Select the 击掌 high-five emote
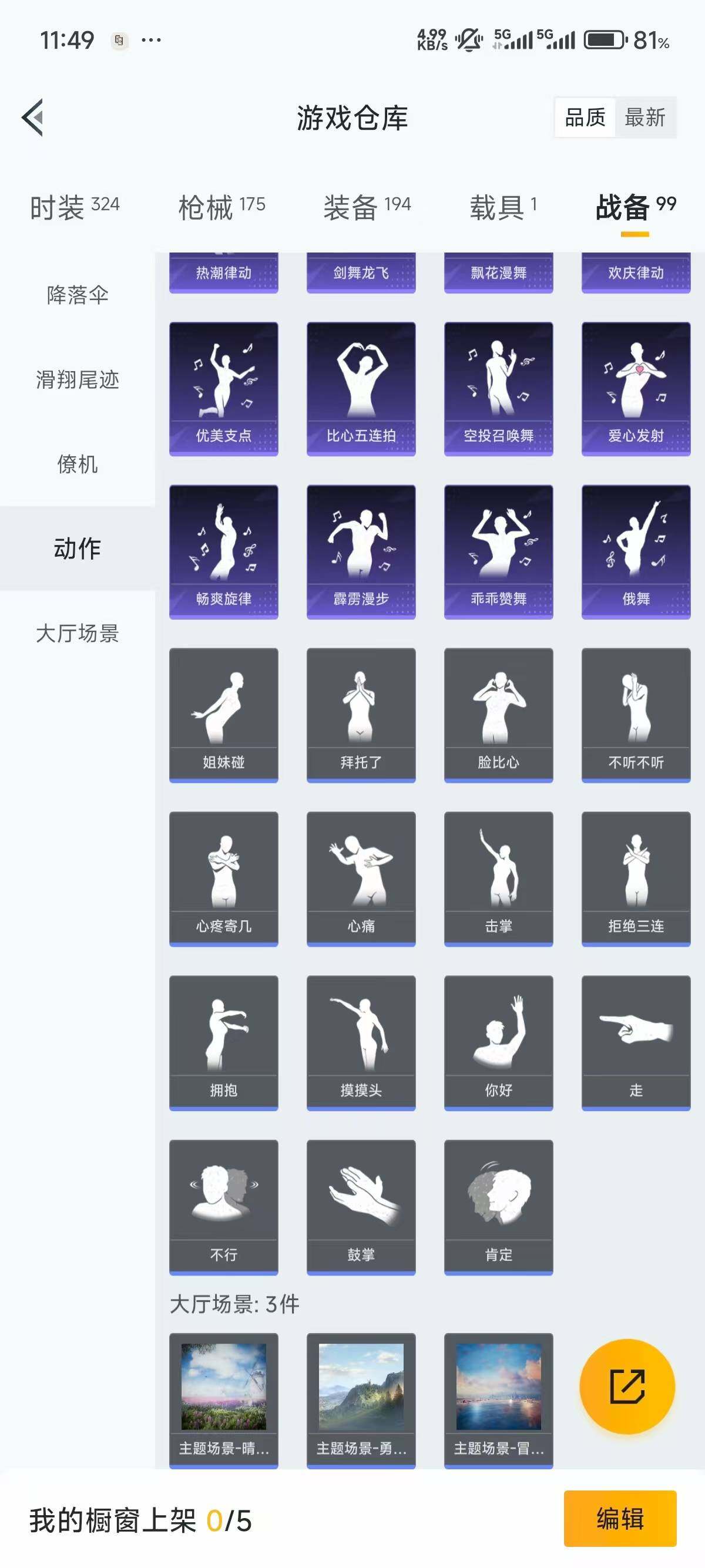This screenshot has width=705, height=1568. coord(499,877)
